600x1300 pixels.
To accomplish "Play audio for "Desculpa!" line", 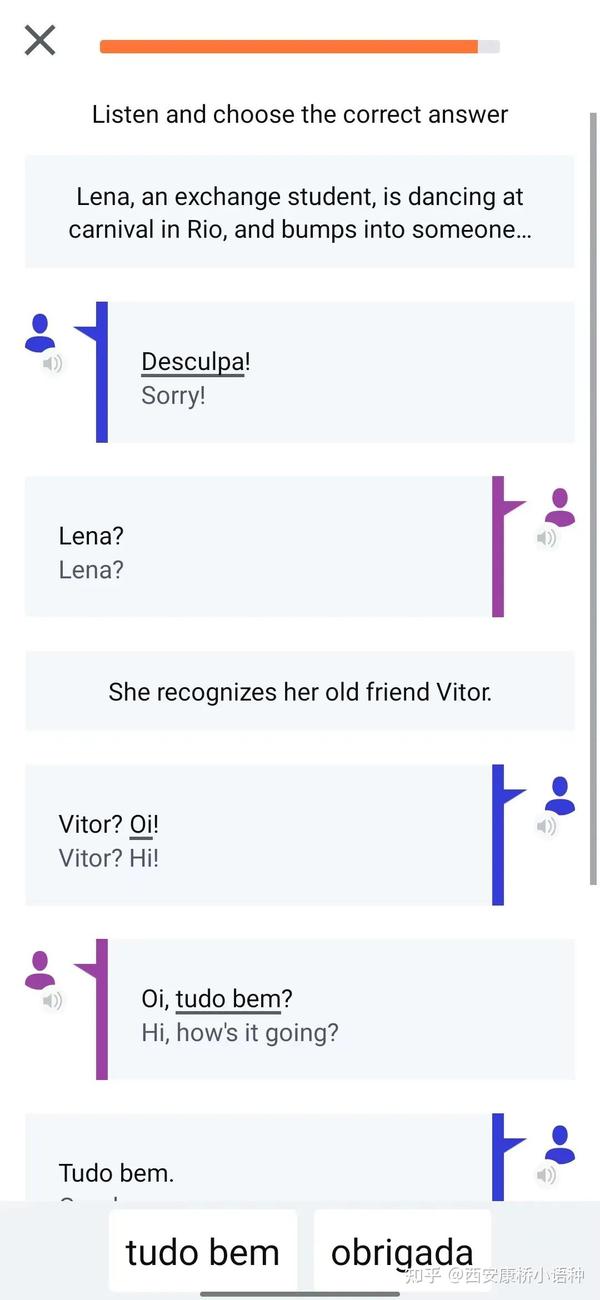I will tap(52, 363).
